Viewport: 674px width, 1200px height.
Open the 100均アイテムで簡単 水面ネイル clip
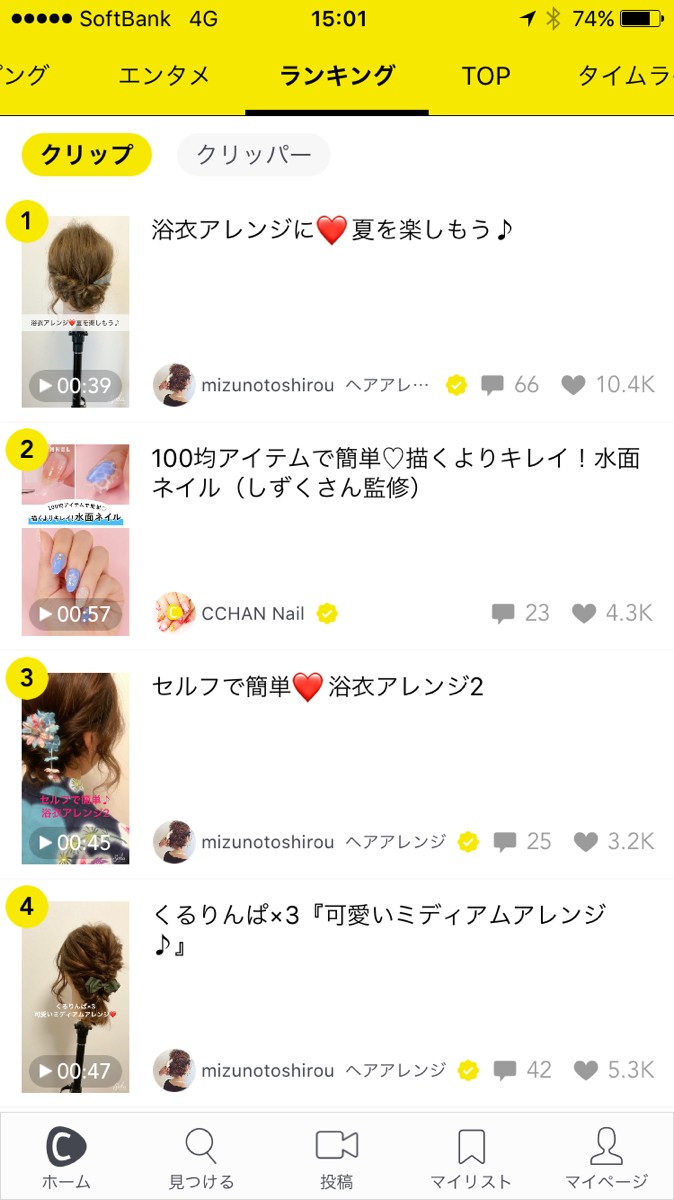[395, 472]
